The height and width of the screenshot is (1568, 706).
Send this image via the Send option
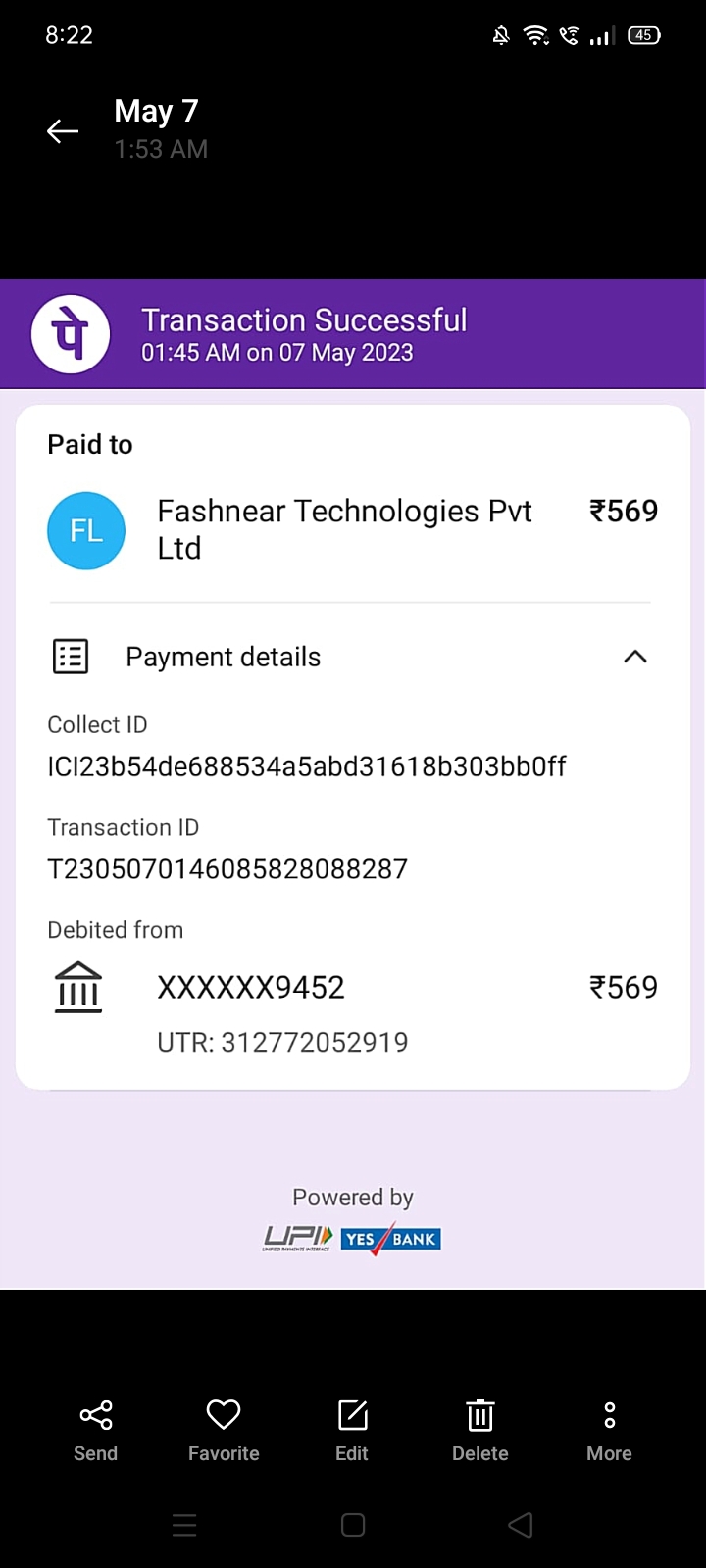(95, 1431)
